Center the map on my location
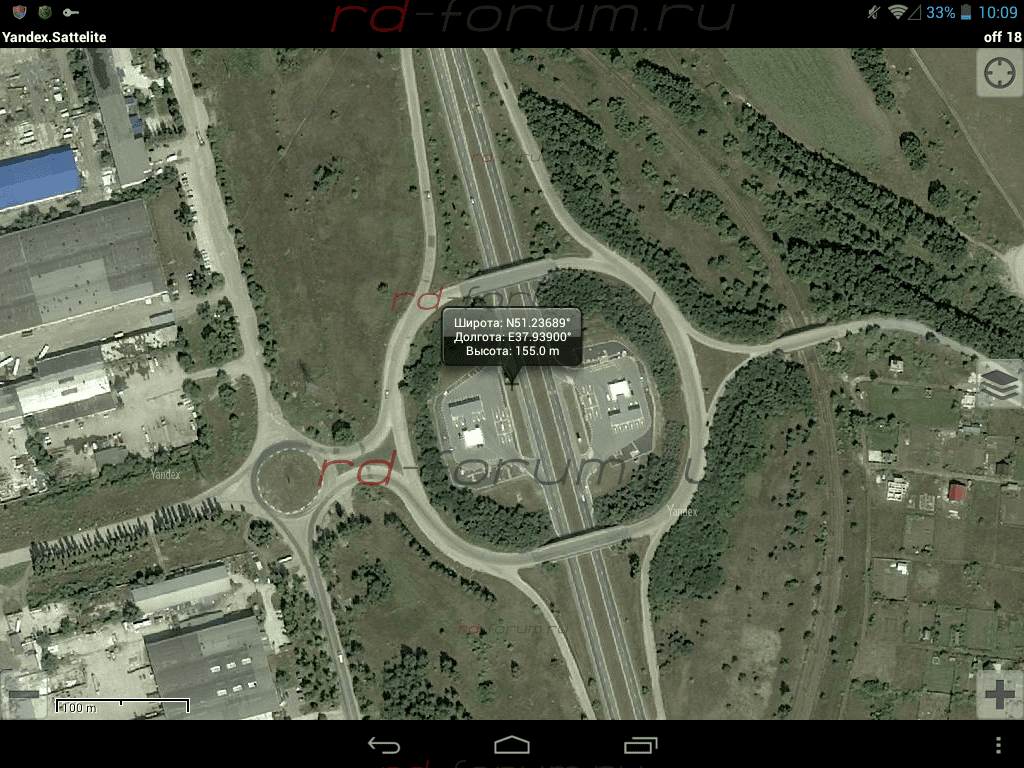 tap(998, 74)
